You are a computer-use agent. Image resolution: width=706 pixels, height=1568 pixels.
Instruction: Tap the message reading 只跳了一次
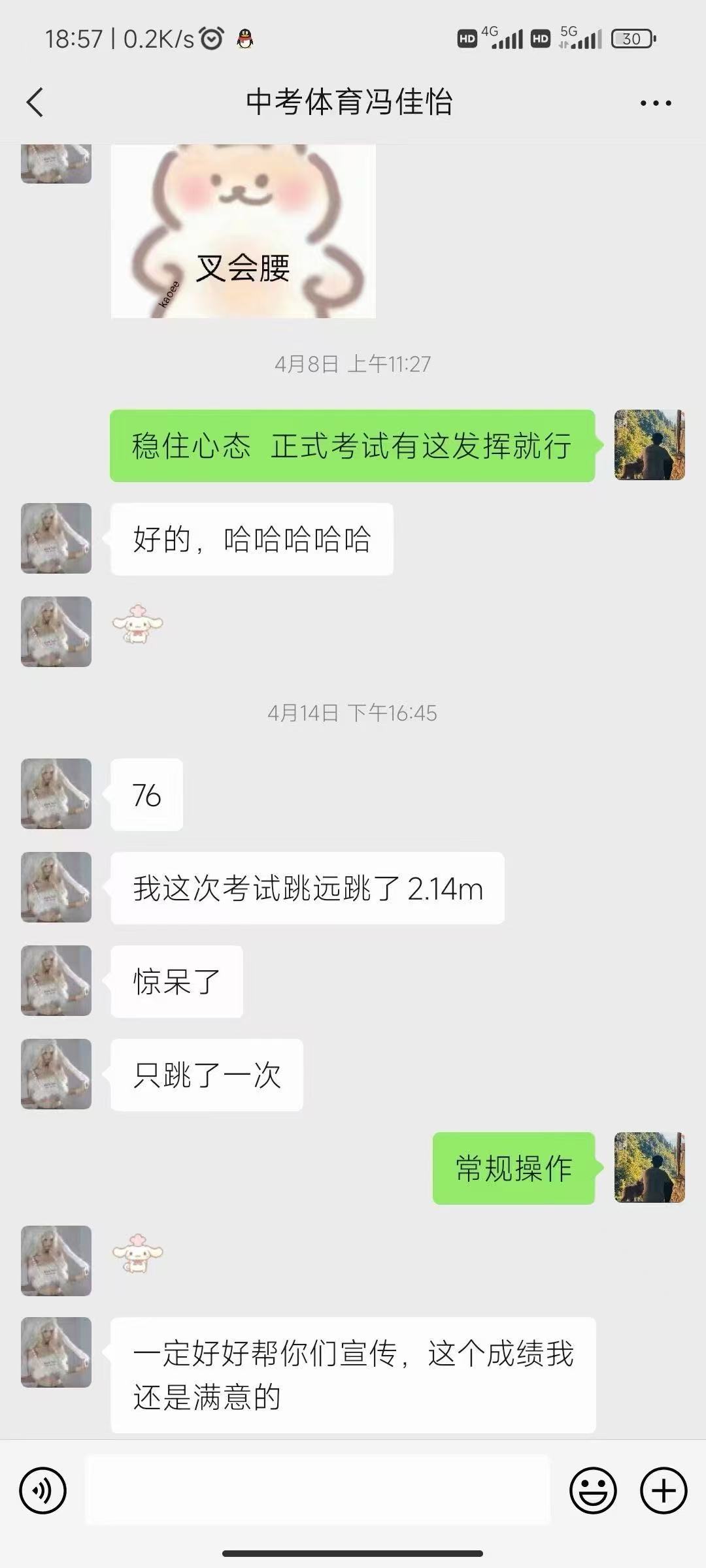point(206,1075)
